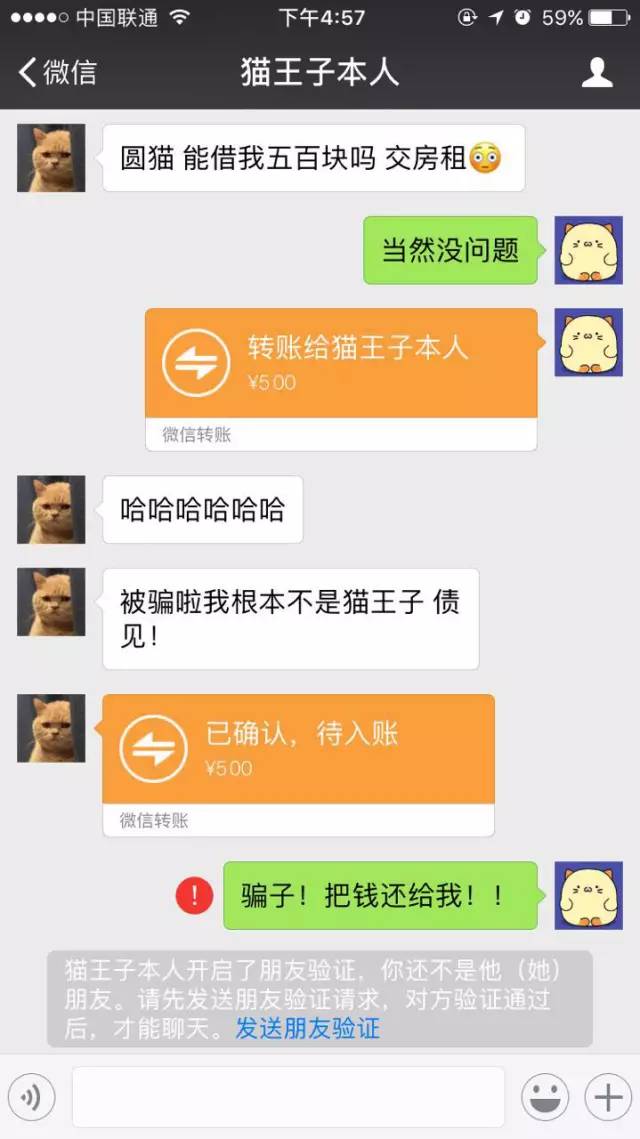The image size is (640, 1139).
Task: Go back to the 微信 chat list
Action: (x=58, y=72)
